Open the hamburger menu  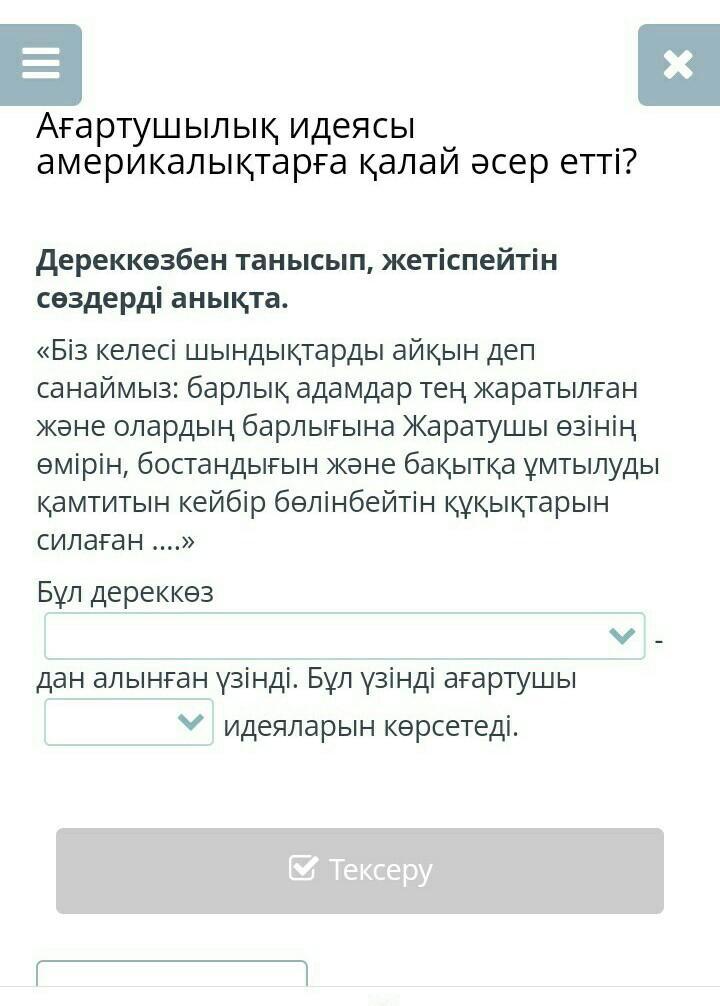(40, 65)
